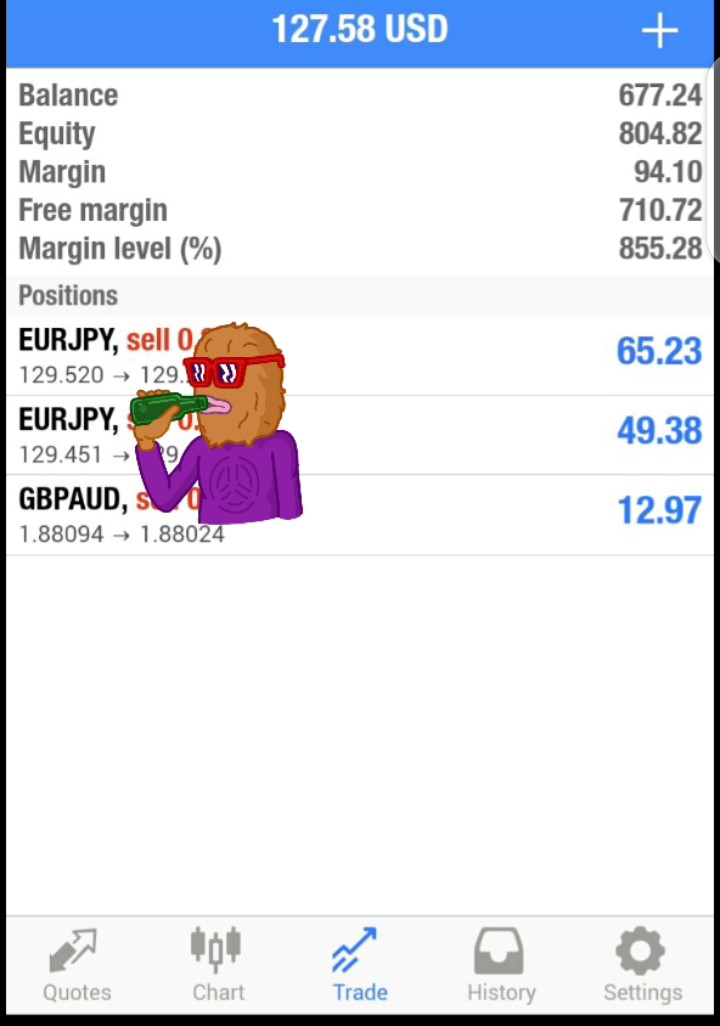
Task: Tap the Margin level percentage row
Action: coord(360,248)
